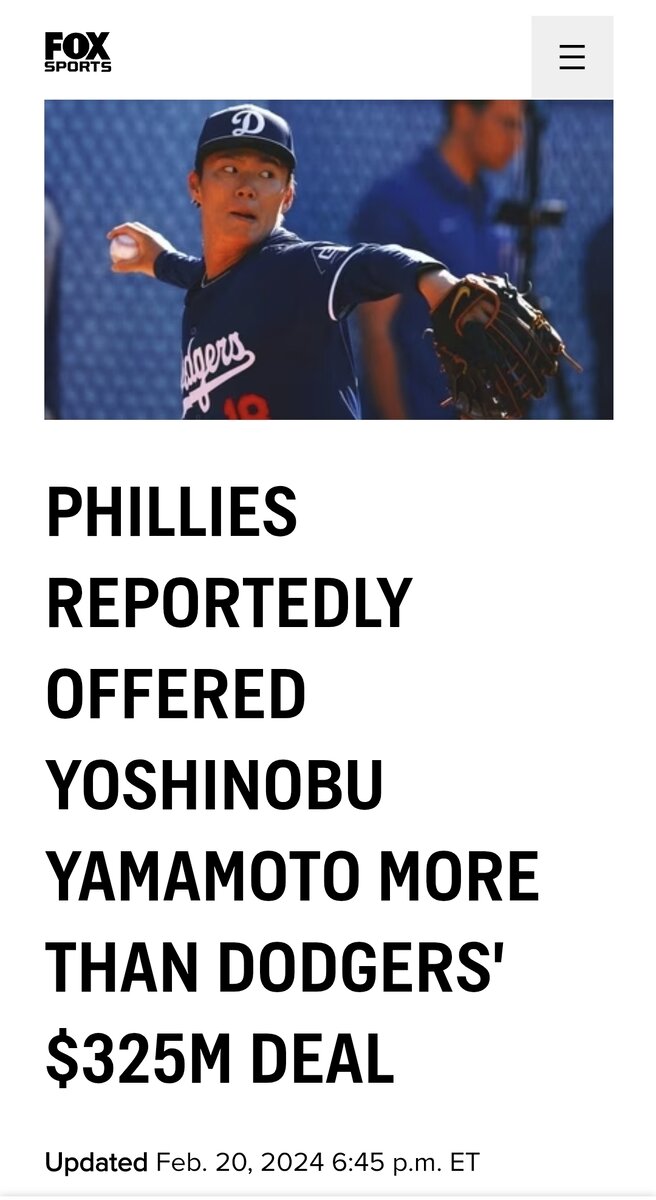The width and height of the screenshot is (656, 1200).
Task: Go to the Fox Sports home page
Action: [x=78, y=52]
